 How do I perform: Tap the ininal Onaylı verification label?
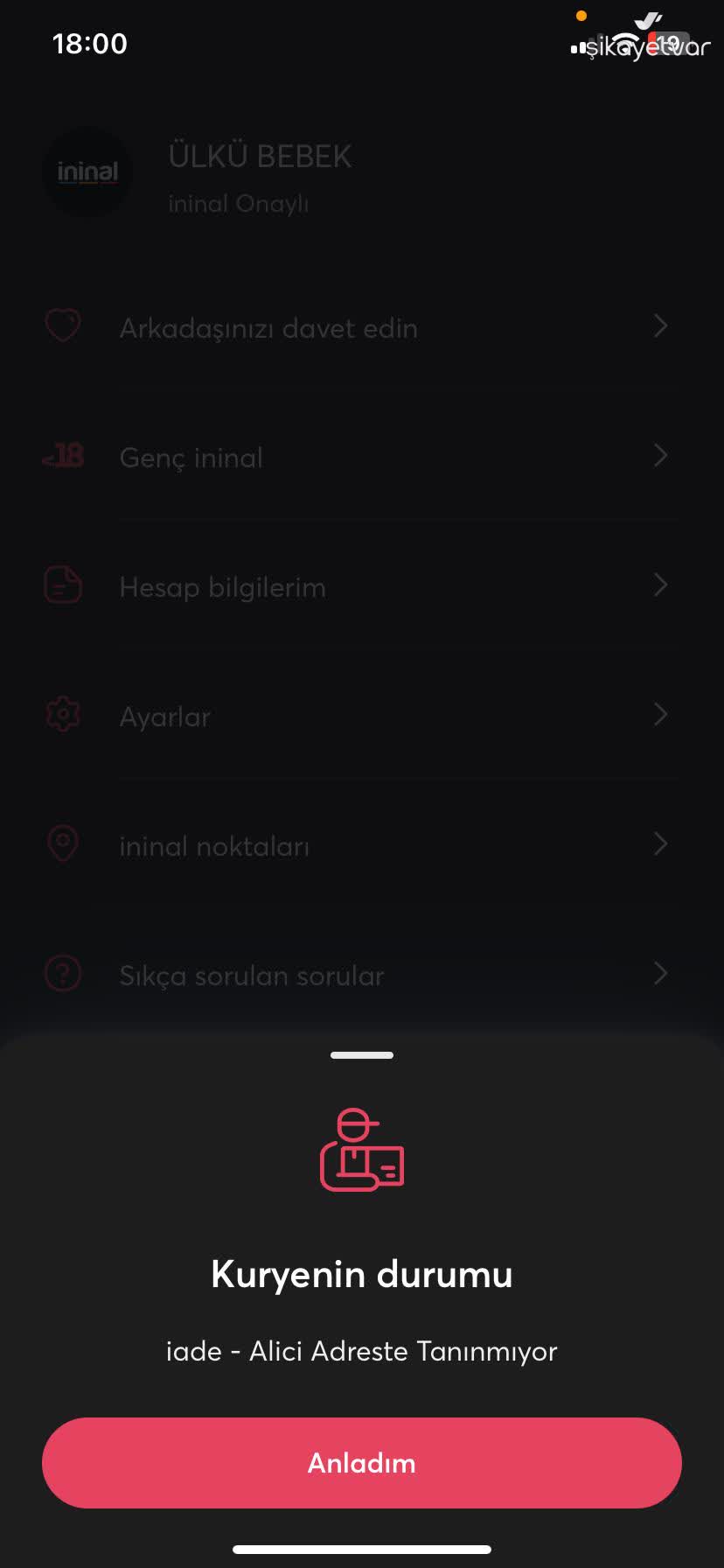point(238,203)
